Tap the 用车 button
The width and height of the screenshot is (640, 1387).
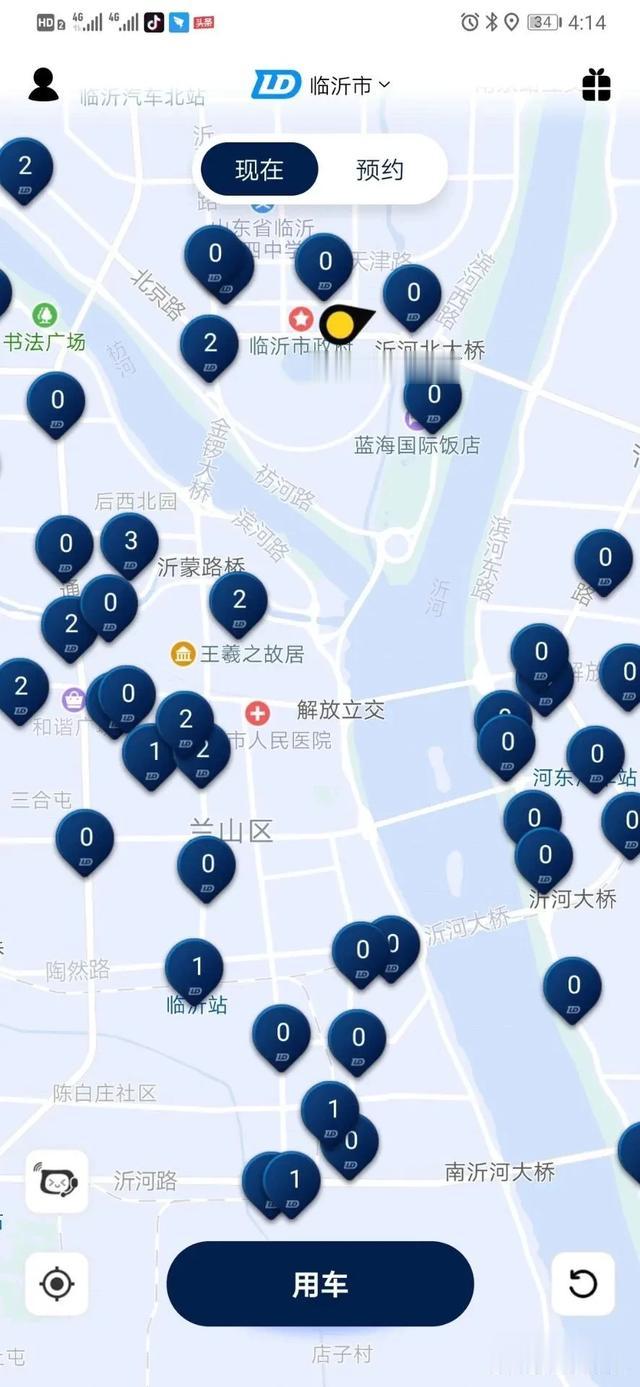click(320, 1284)
